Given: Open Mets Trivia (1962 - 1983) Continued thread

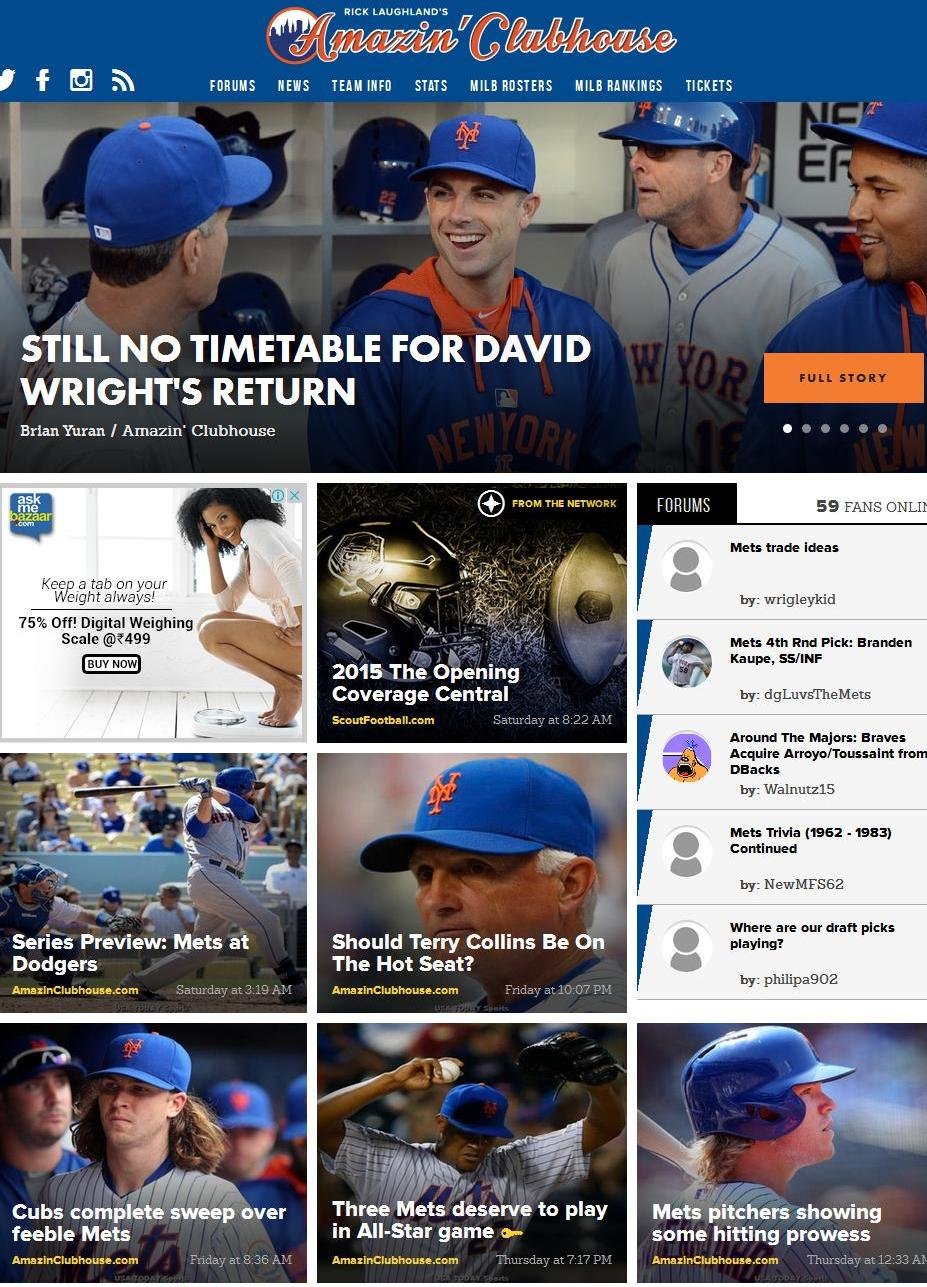Looking at the screenshot, I should pyautogui.click(x=810, y=840).
